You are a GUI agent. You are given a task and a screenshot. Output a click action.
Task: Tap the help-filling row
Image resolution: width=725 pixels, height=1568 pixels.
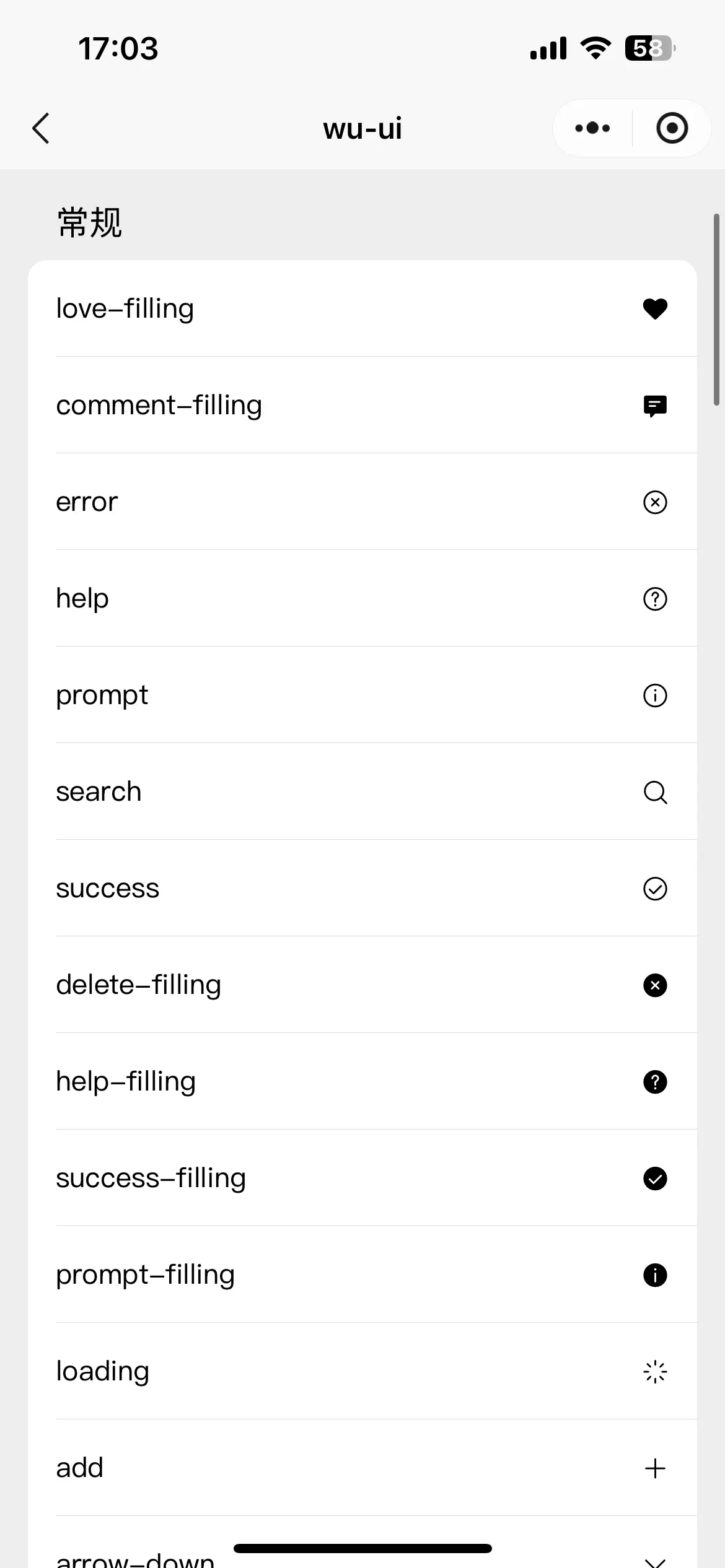coord(362,1081)
